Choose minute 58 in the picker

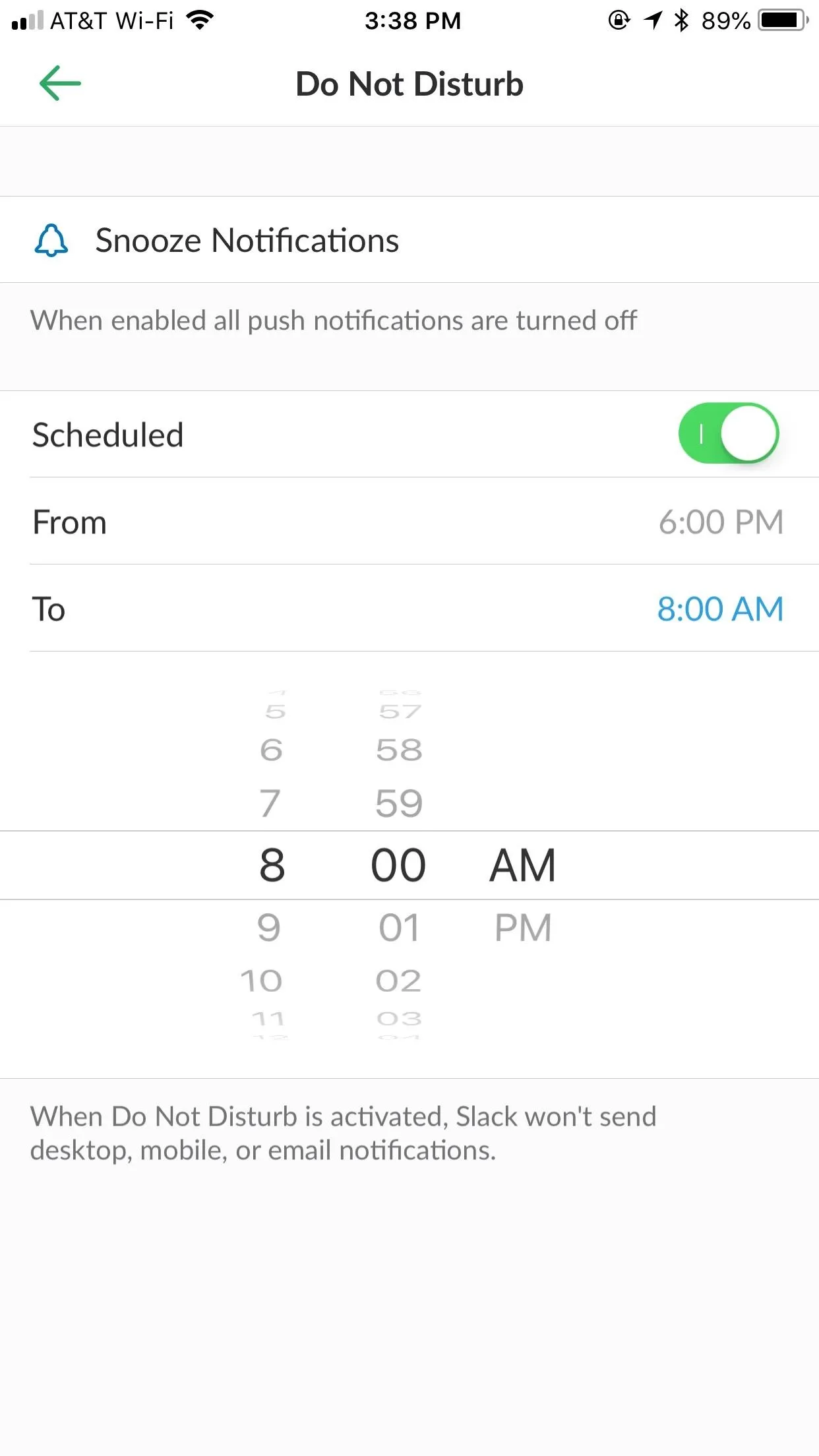[399, 750]
